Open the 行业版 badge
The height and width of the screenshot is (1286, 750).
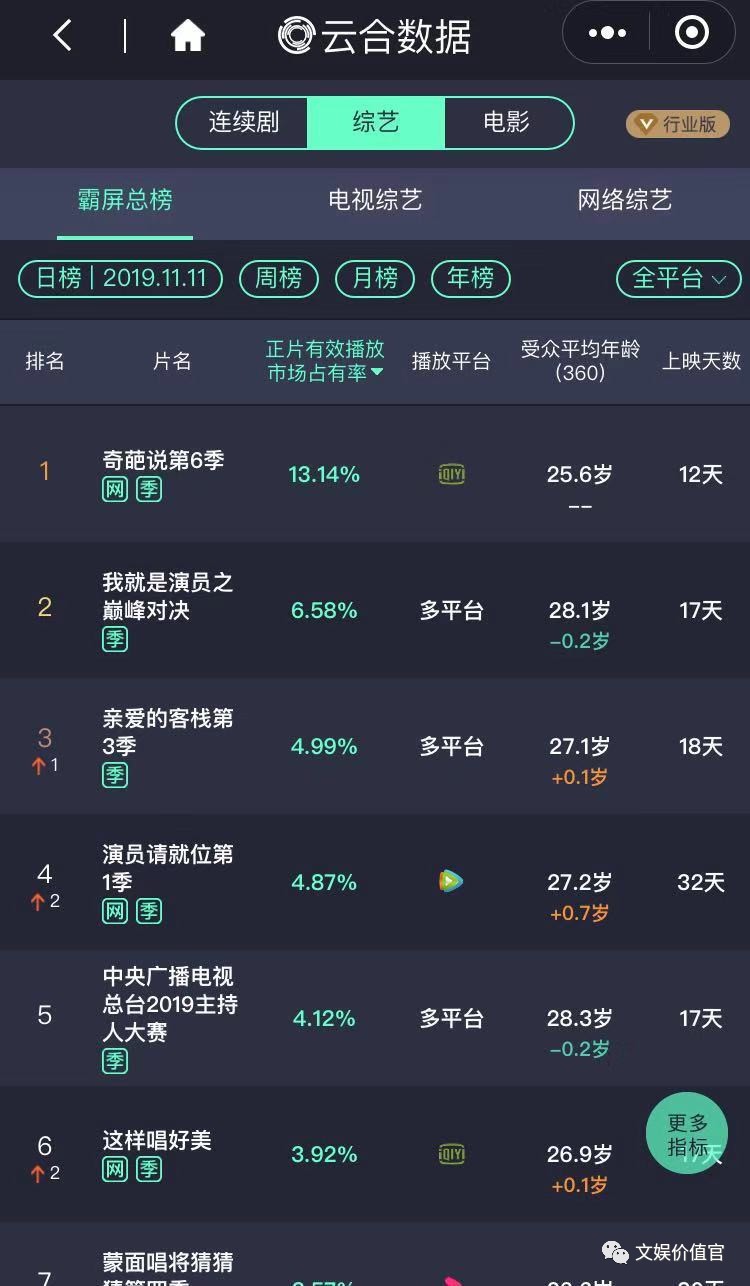tap(678, 124)
